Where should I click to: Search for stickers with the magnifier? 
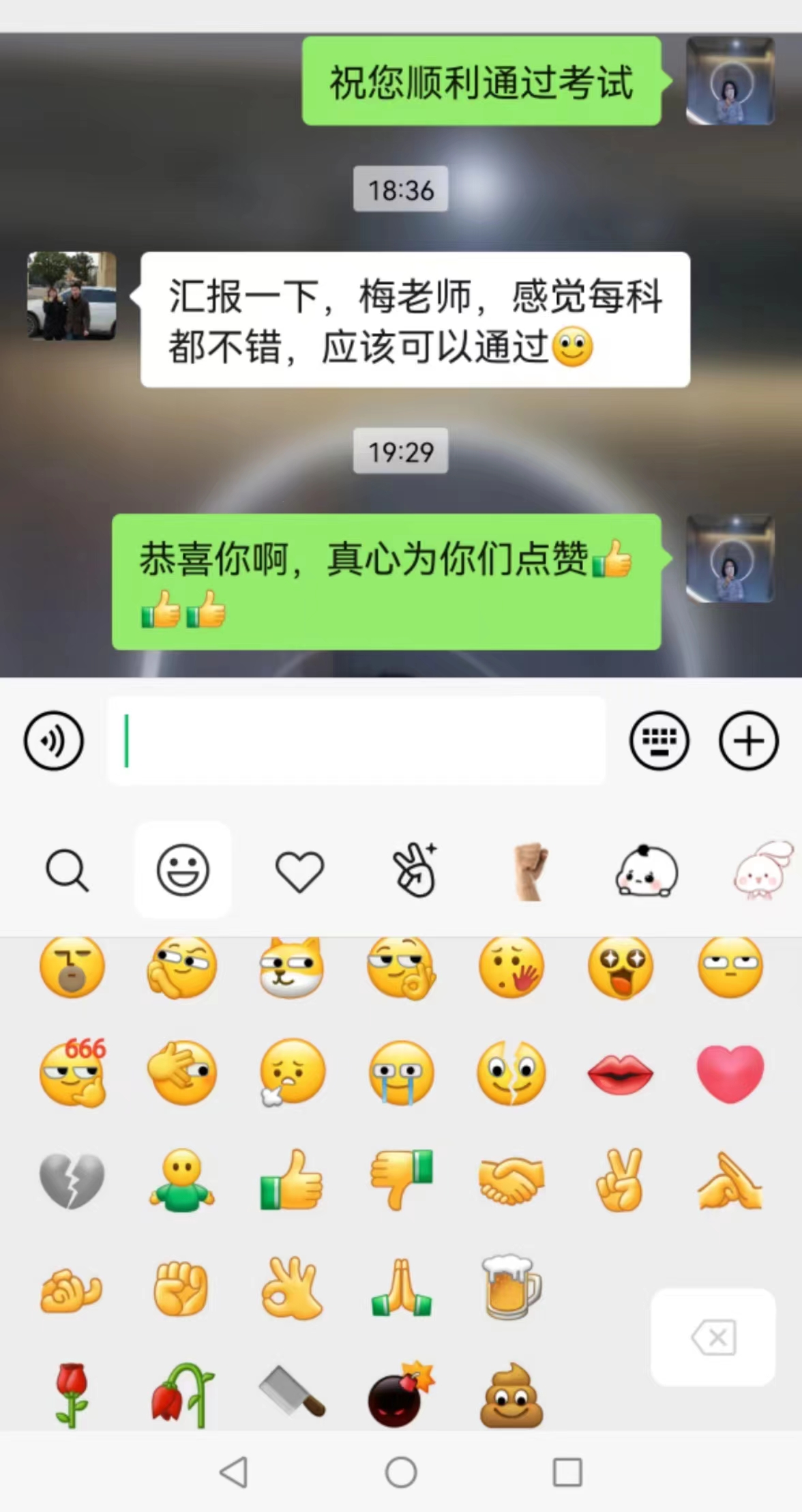67,870
